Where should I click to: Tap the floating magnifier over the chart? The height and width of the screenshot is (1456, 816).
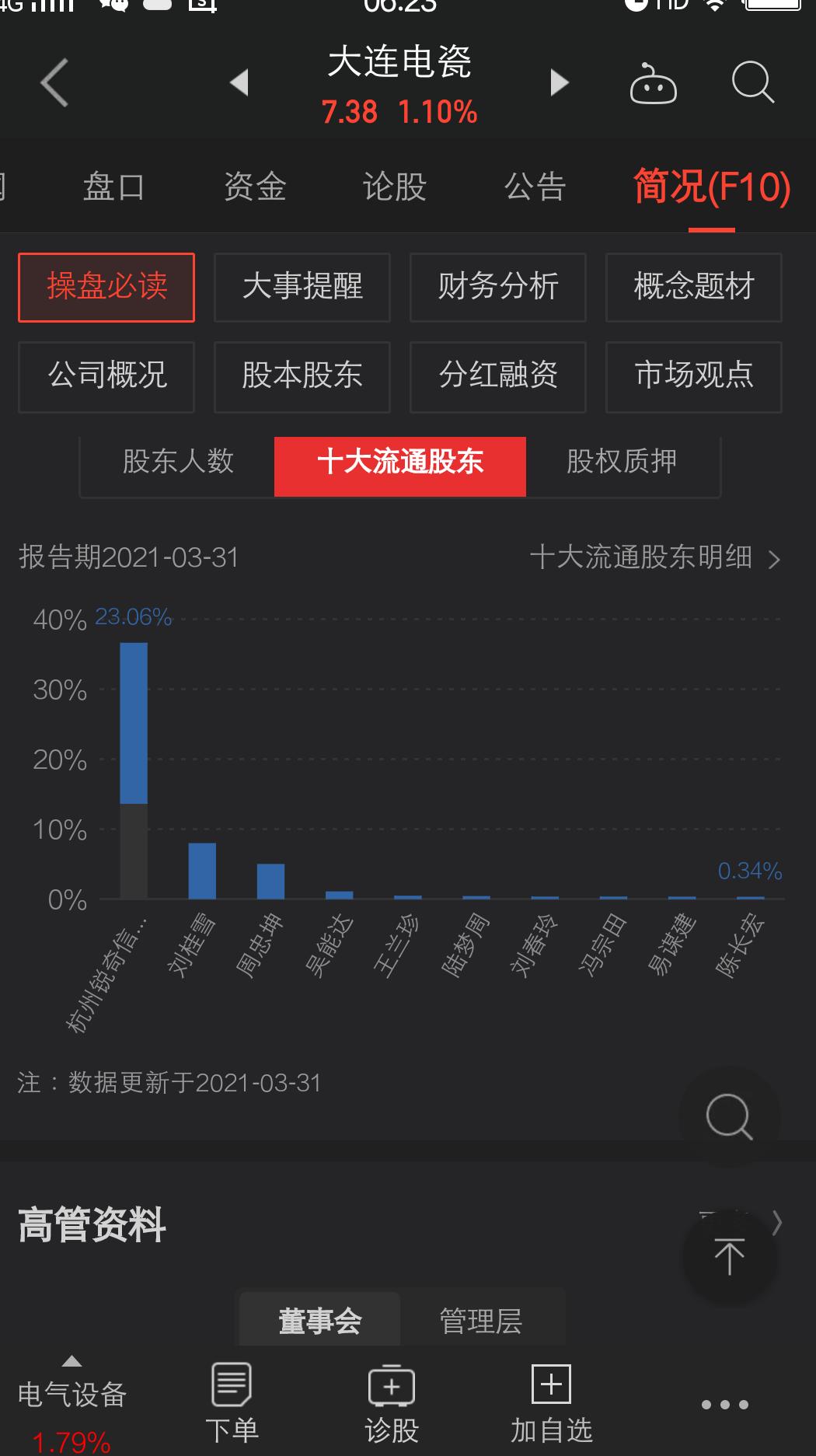tap(728, 1116)
